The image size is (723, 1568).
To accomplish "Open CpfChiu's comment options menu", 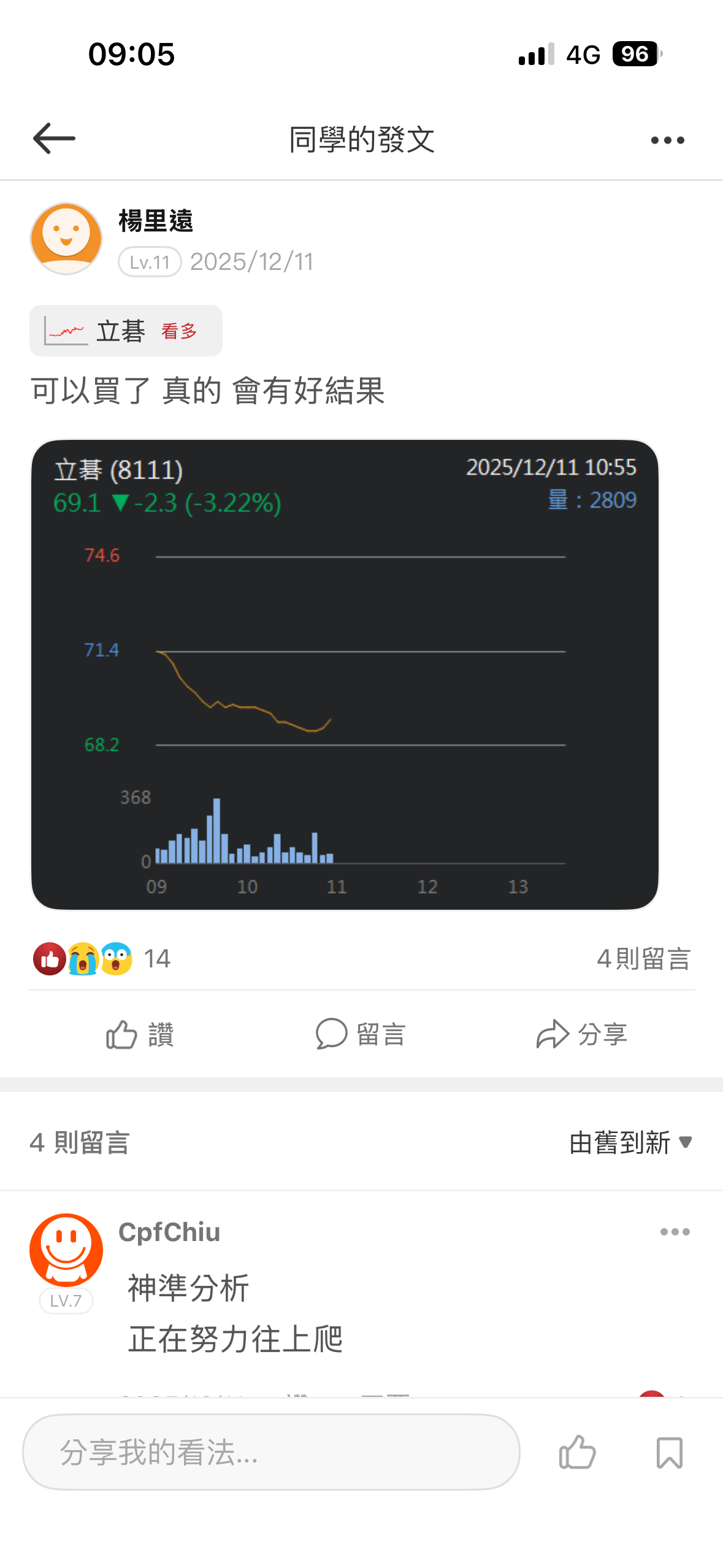I will pos(675,1232).
